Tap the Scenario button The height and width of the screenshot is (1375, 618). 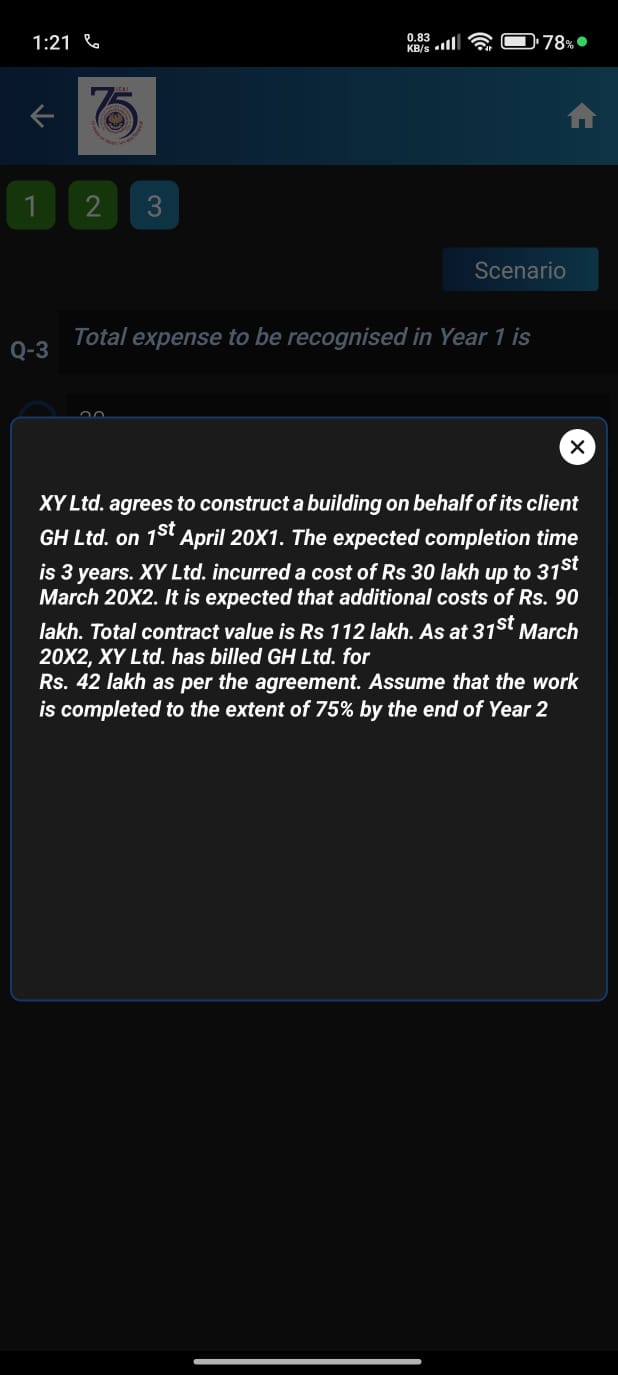coord(520,270)
